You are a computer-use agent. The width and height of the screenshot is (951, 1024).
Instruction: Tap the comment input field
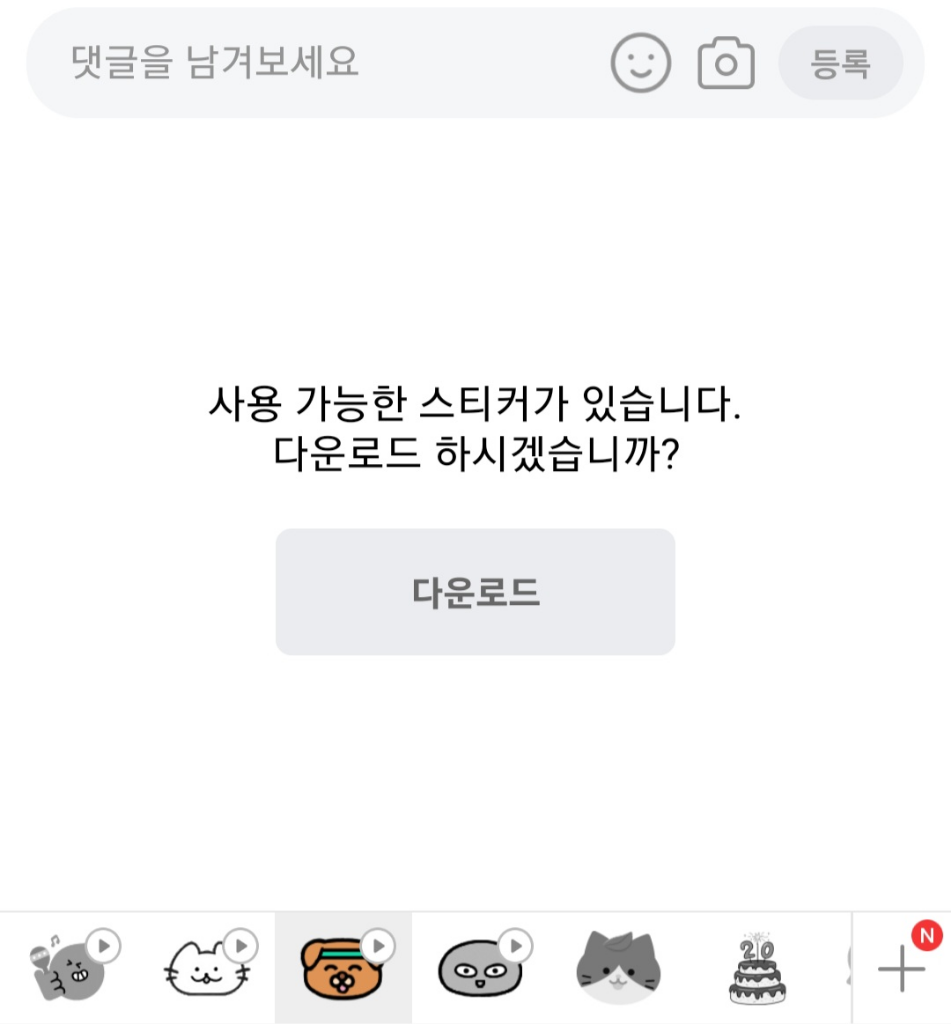(300, 63)
